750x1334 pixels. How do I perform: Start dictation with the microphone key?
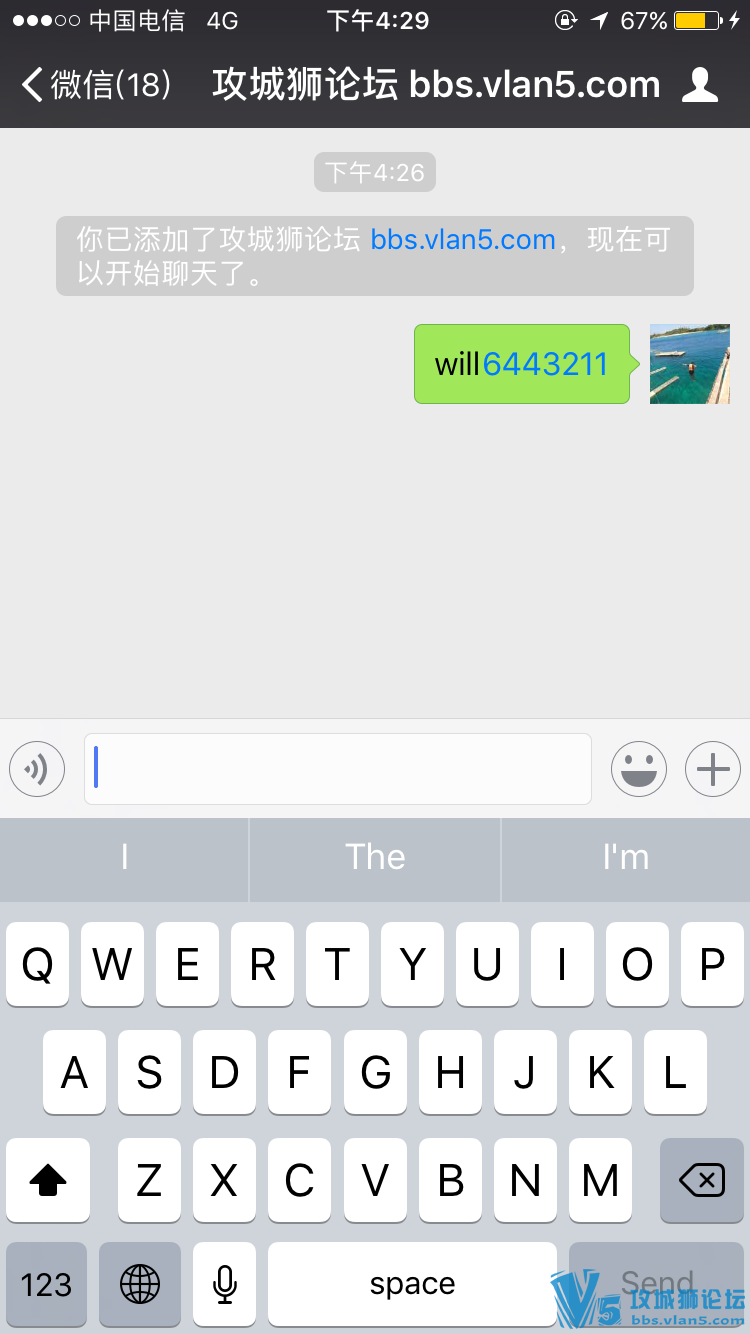click(225, 1284)
